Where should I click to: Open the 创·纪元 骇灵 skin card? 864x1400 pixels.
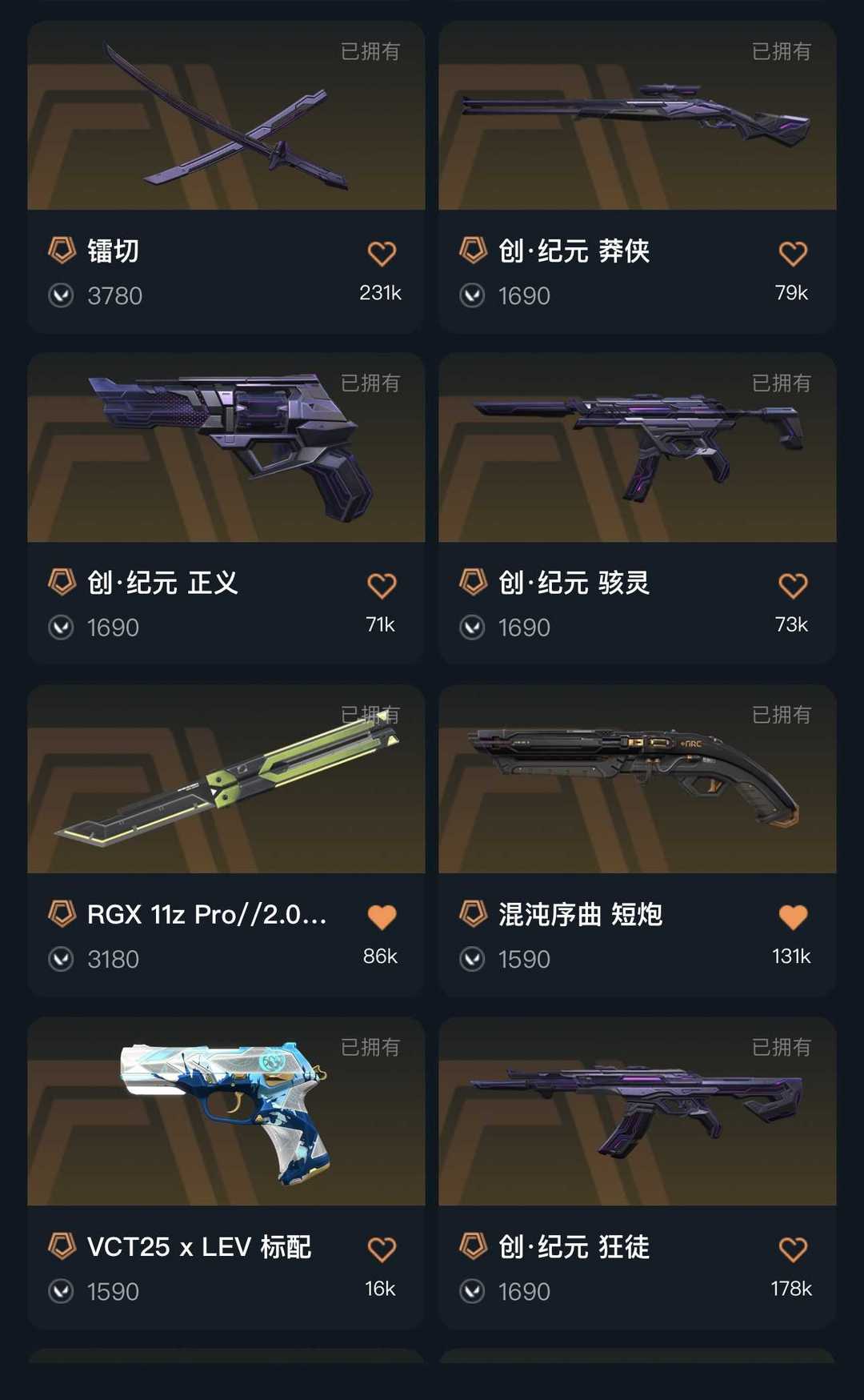[x=638, y=508]
